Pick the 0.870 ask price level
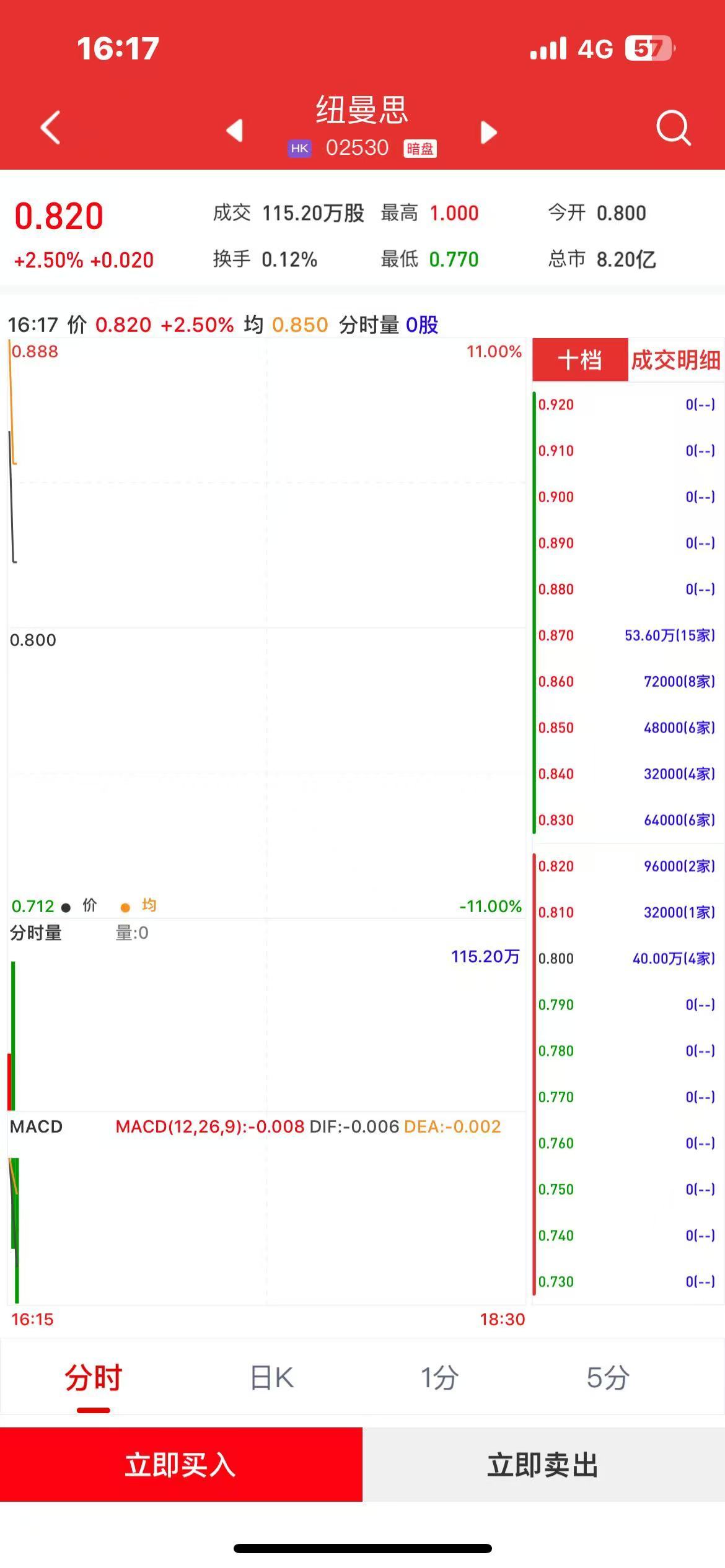The height and width of the screenshot is (1568, 725). coord(627,635)
